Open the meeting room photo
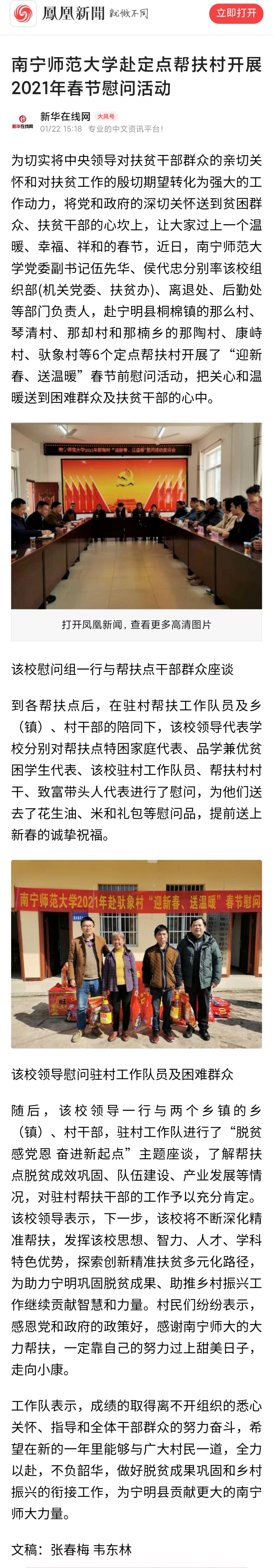 pos(136,516)
